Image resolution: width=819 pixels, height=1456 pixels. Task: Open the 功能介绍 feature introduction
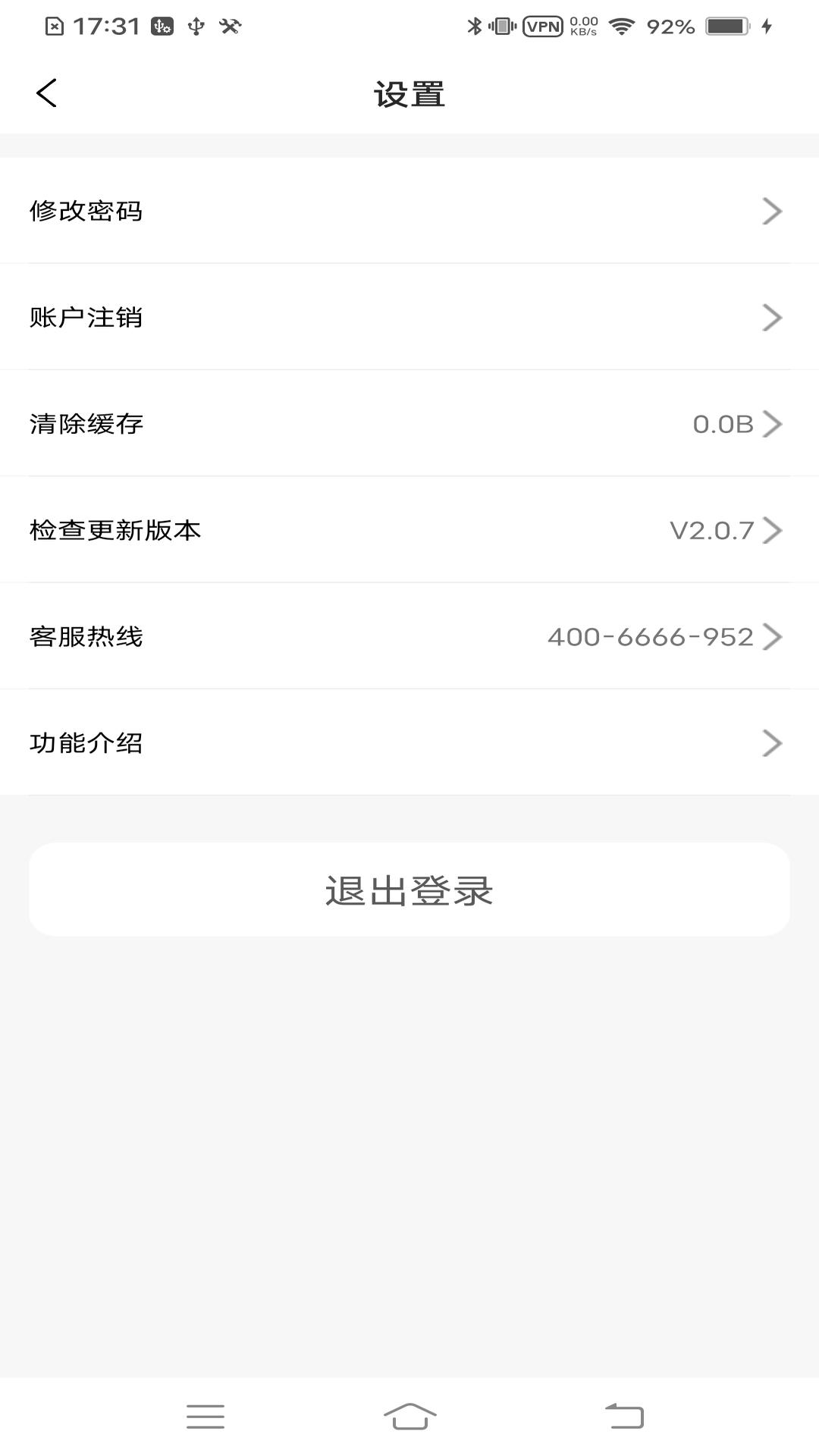(x=409, y=742)
